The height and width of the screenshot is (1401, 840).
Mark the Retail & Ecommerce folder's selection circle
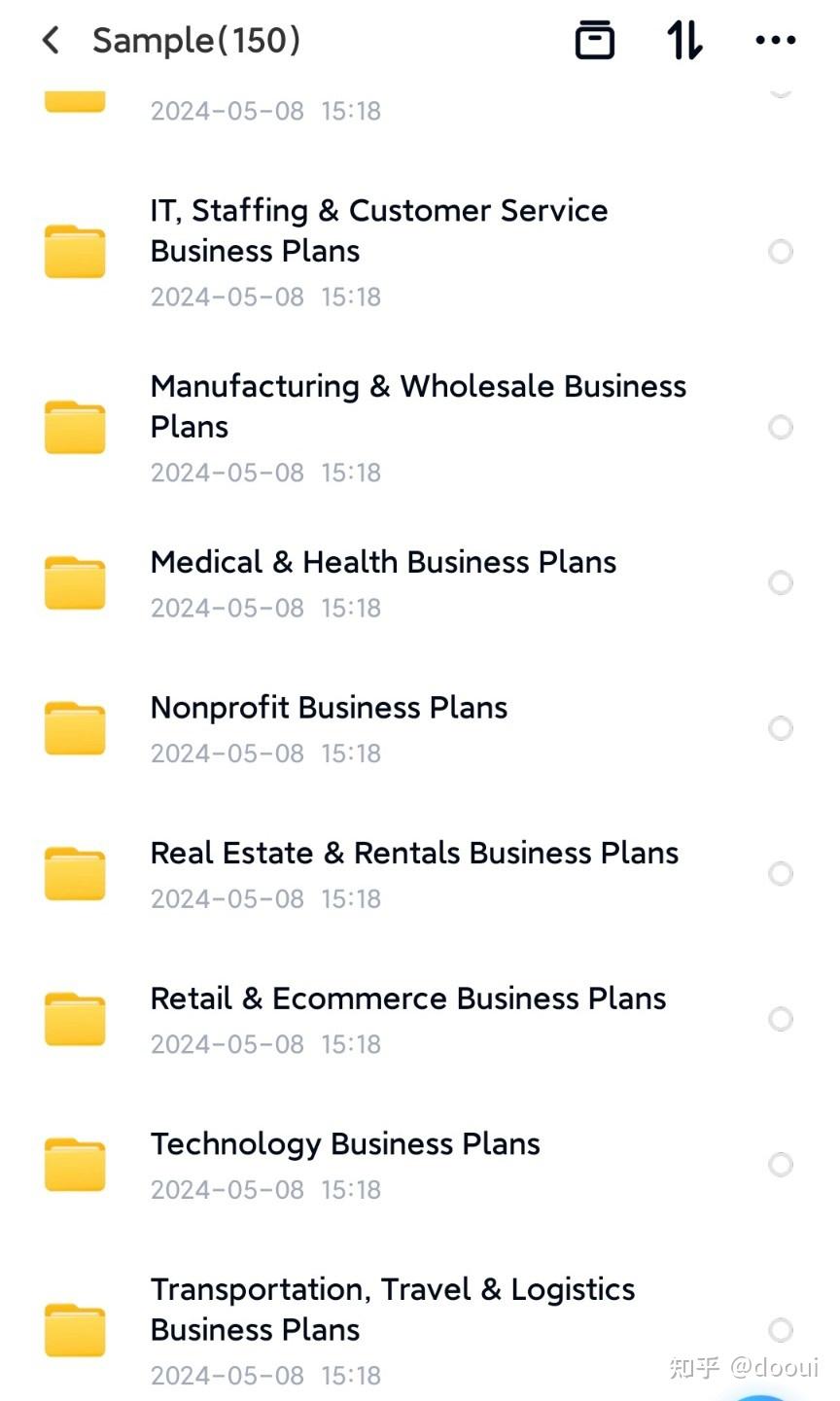point(781,1019)
